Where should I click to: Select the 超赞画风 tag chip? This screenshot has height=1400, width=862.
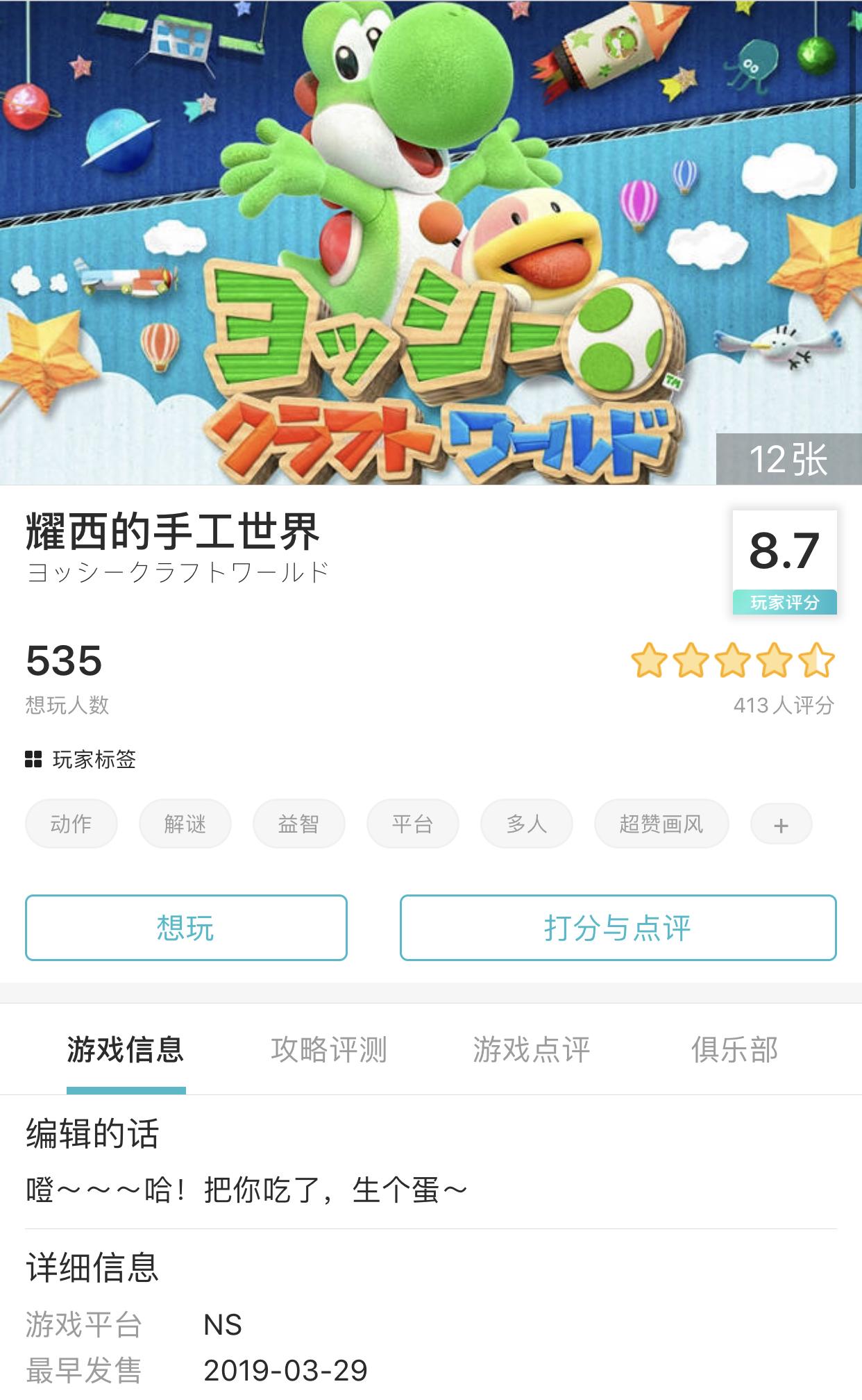click(x=661, y=824)
